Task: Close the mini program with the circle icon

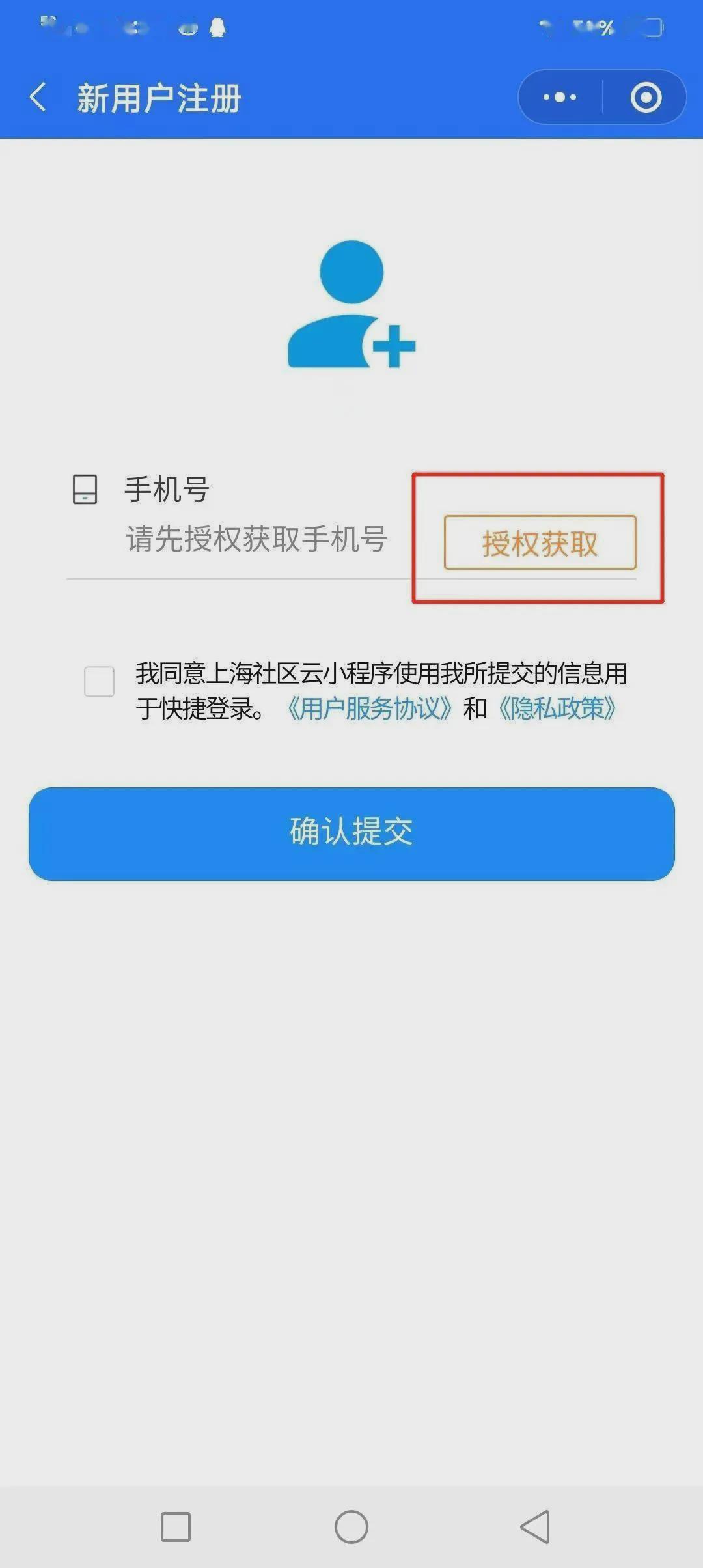Action: [x=646, y=98]
